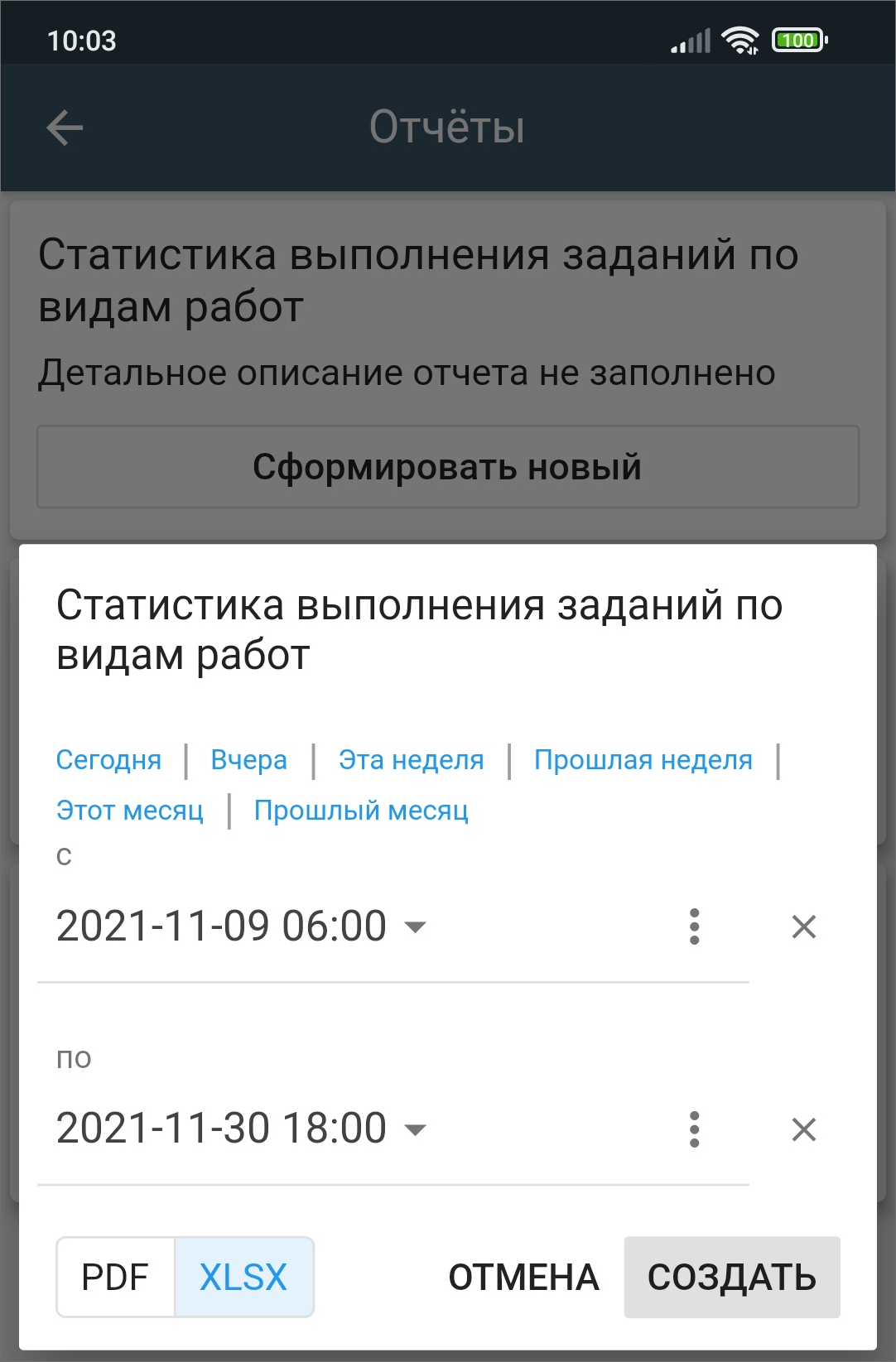Select the XLSX format option
Viewport: 896px width, 1362px height.
pos(243,1277)
